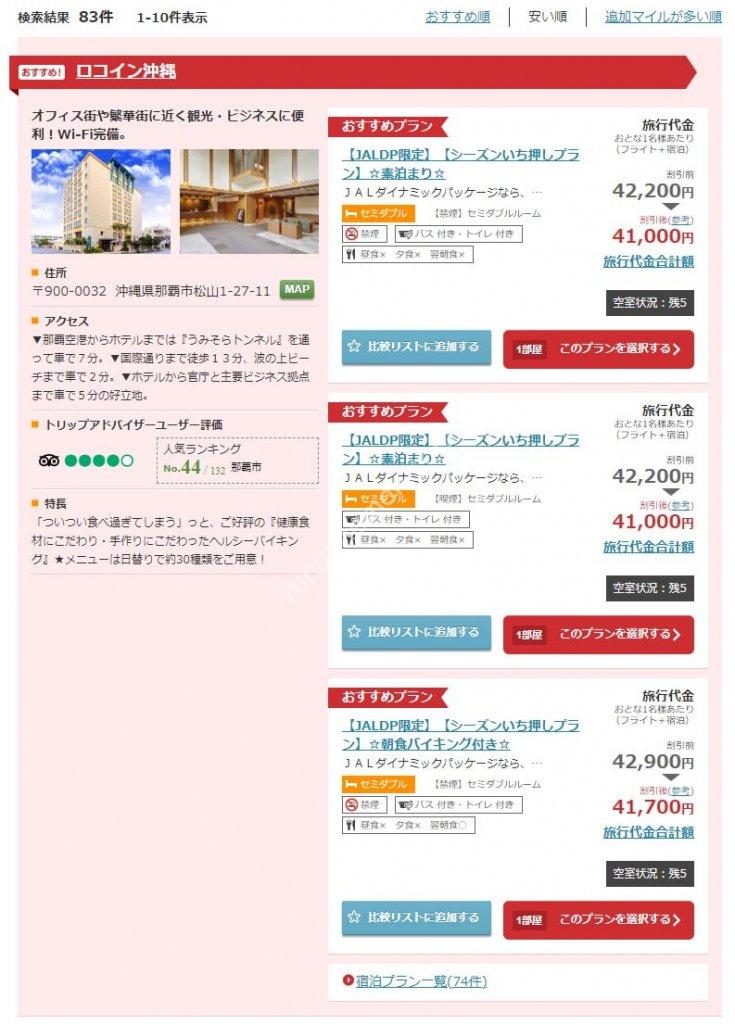Sort results by おすすめ順
Screen dimensions: 735x1024
pyautogui.click(x=457, y=17)
